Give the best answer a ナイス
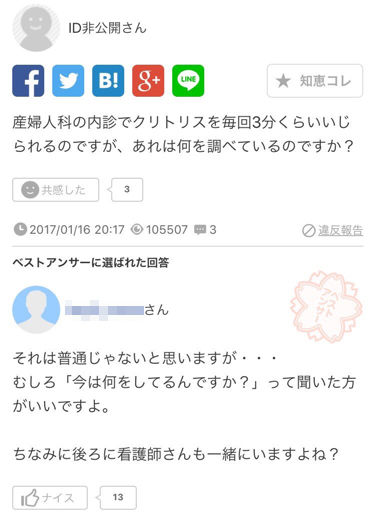The height and width of the screenshot is (516, 375). (50, 498)
